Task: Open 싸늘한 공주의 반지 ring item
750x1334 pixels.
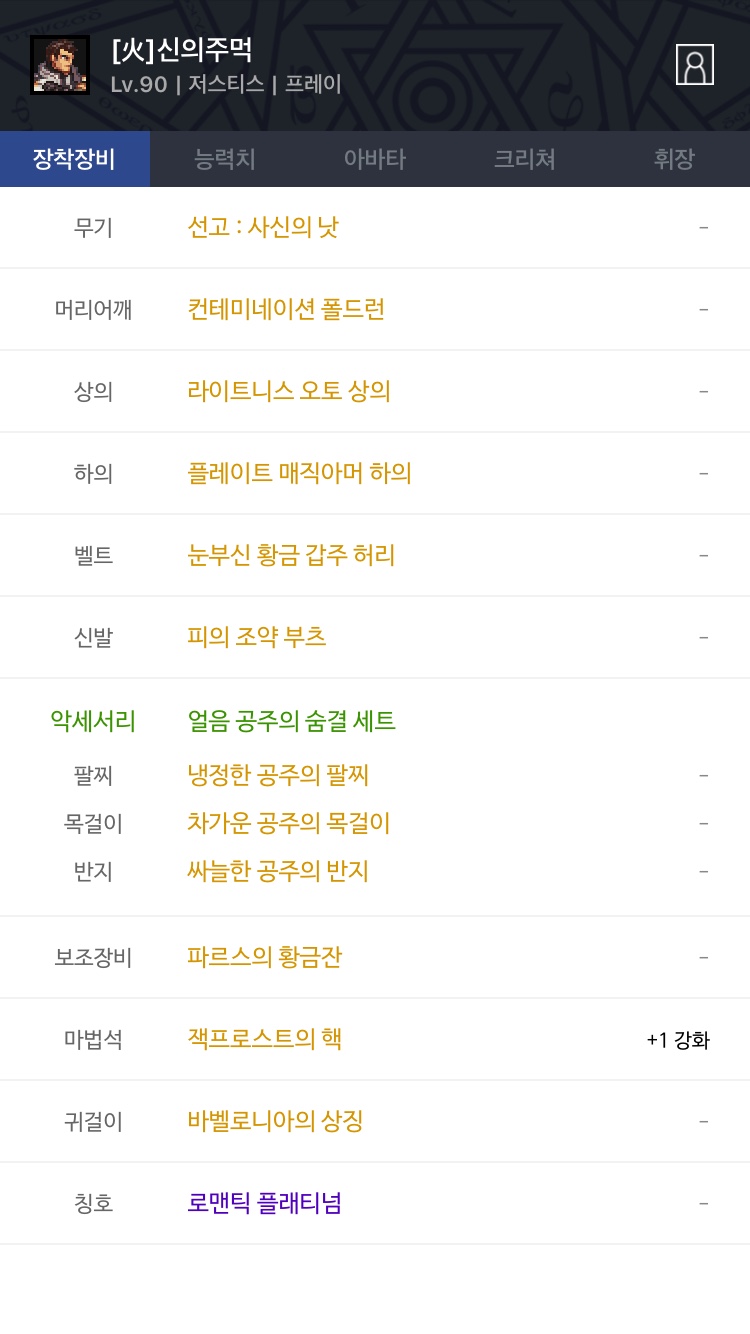Action: coord(279,871)
